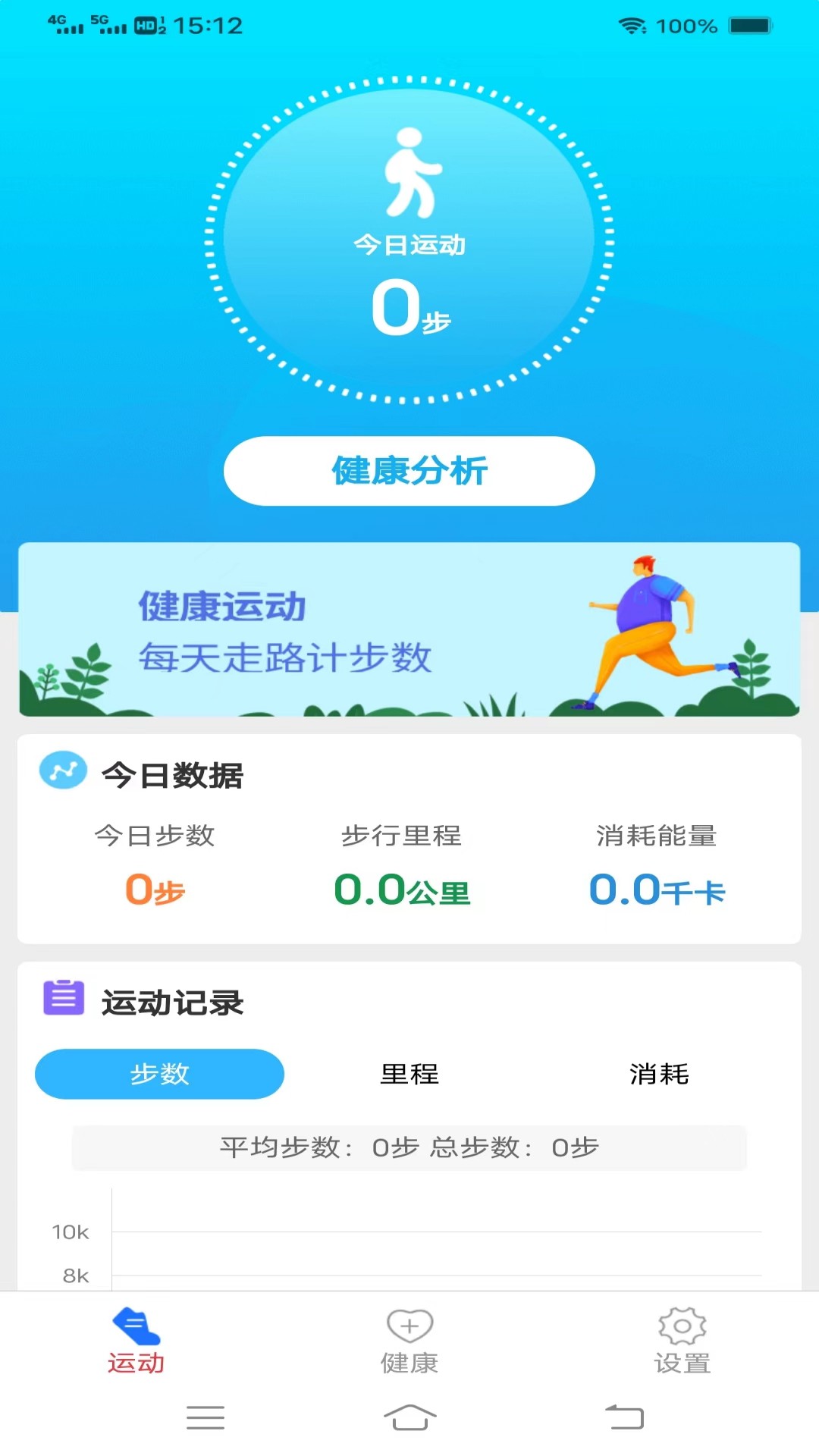Select the blue chart icon beside 今日数据
819x1456 pixels.
[63, 771]
